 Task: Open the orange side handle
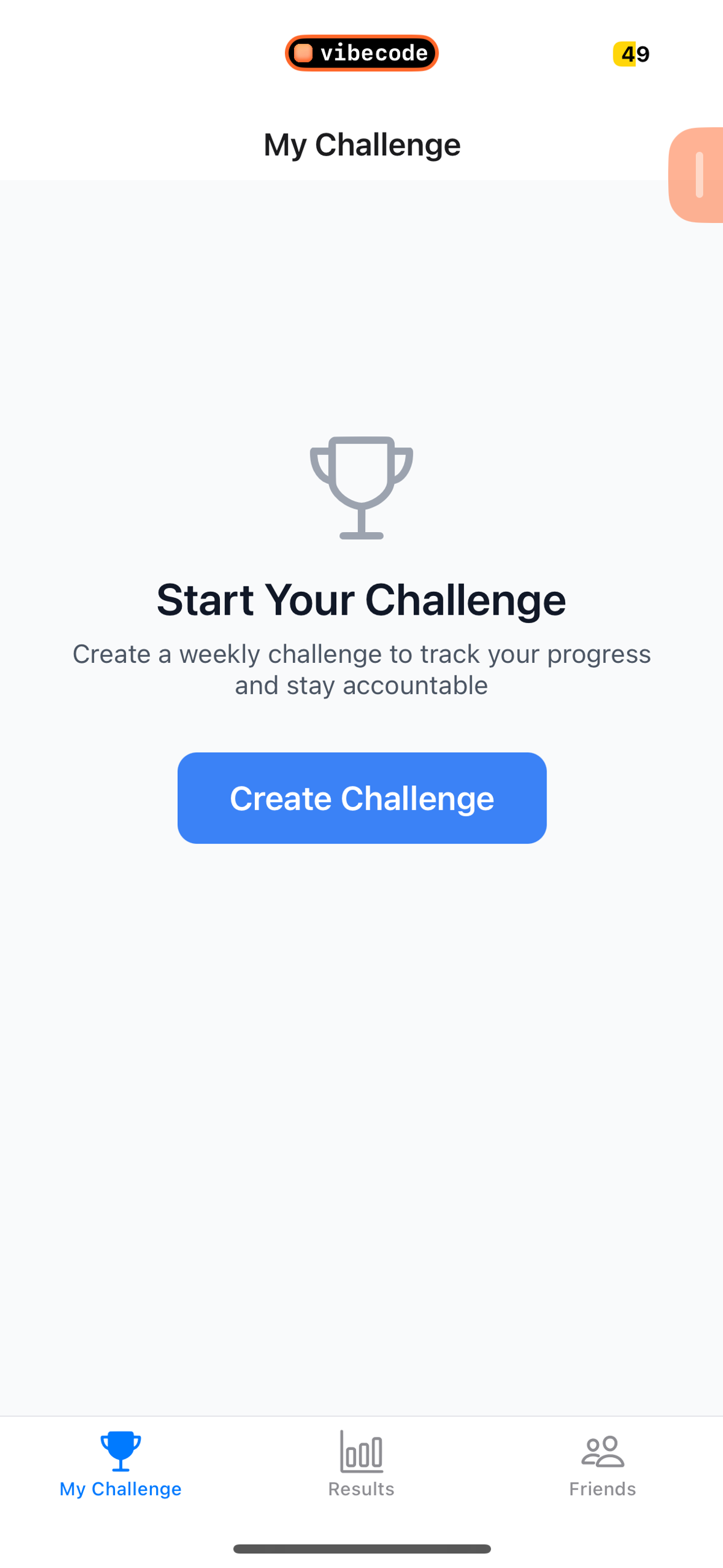pos(698,175)
